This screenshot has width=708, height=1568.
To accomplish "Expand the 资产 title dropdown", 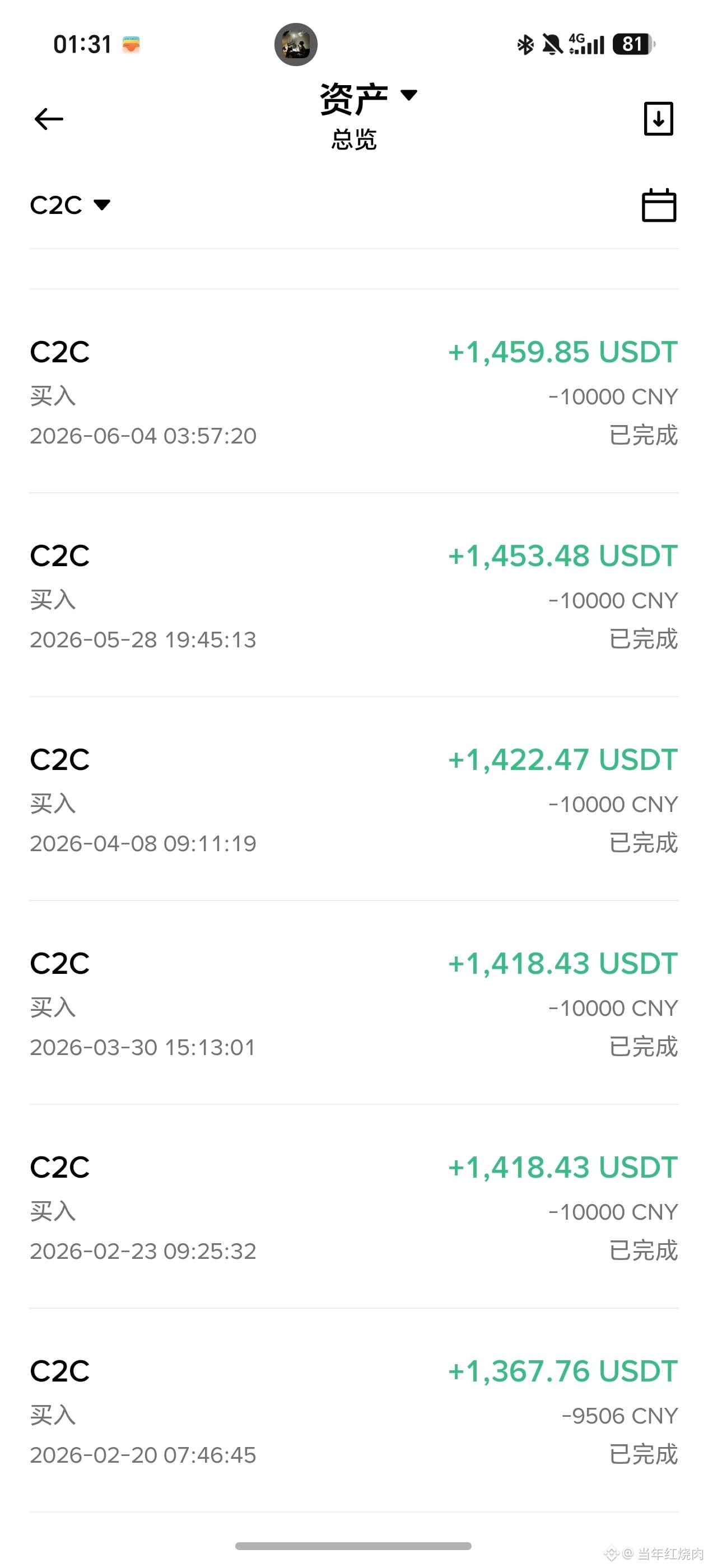I will point(369,97).
